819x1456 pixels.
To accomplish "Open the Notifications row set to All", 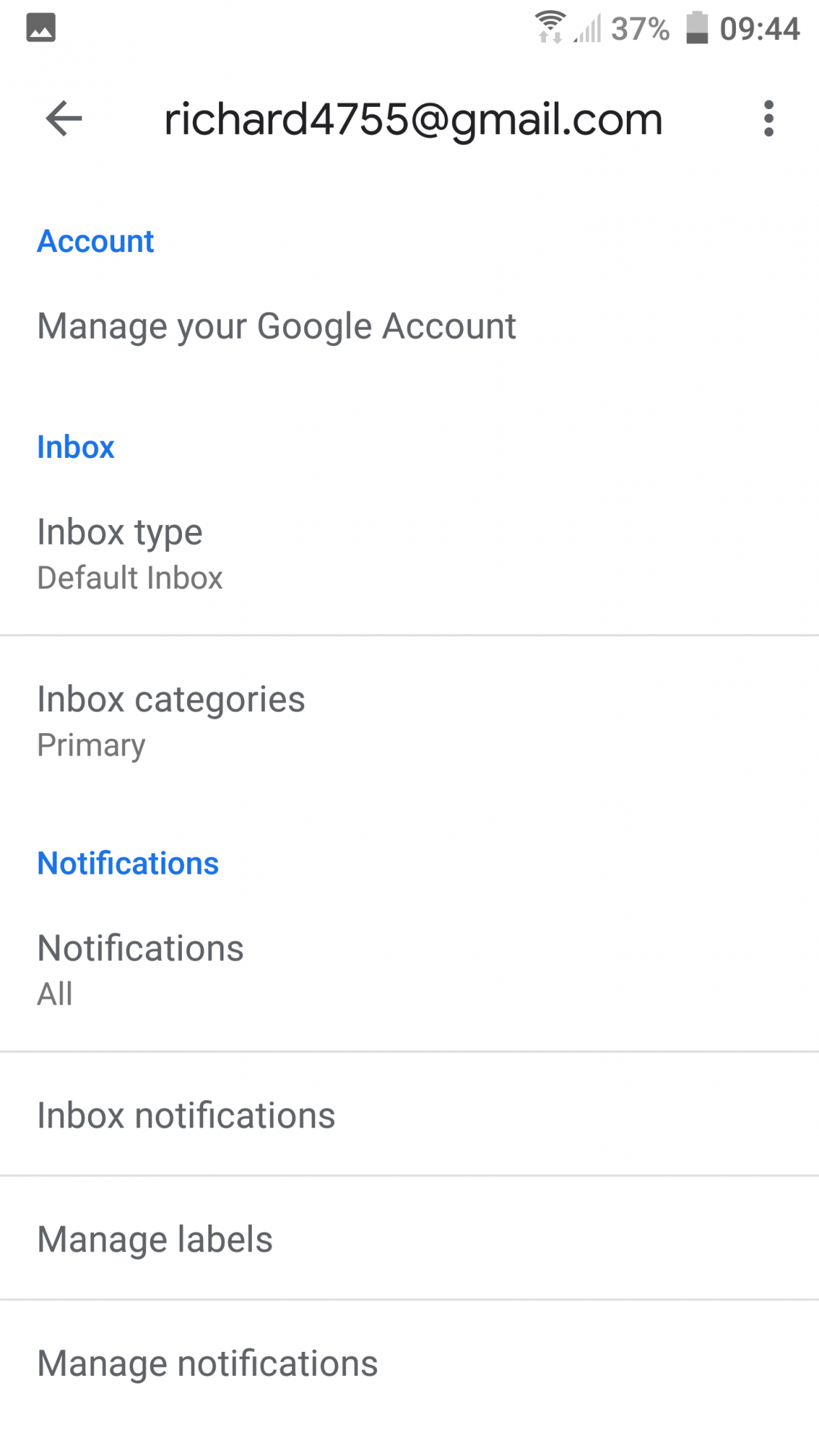I will pos(409,969).
